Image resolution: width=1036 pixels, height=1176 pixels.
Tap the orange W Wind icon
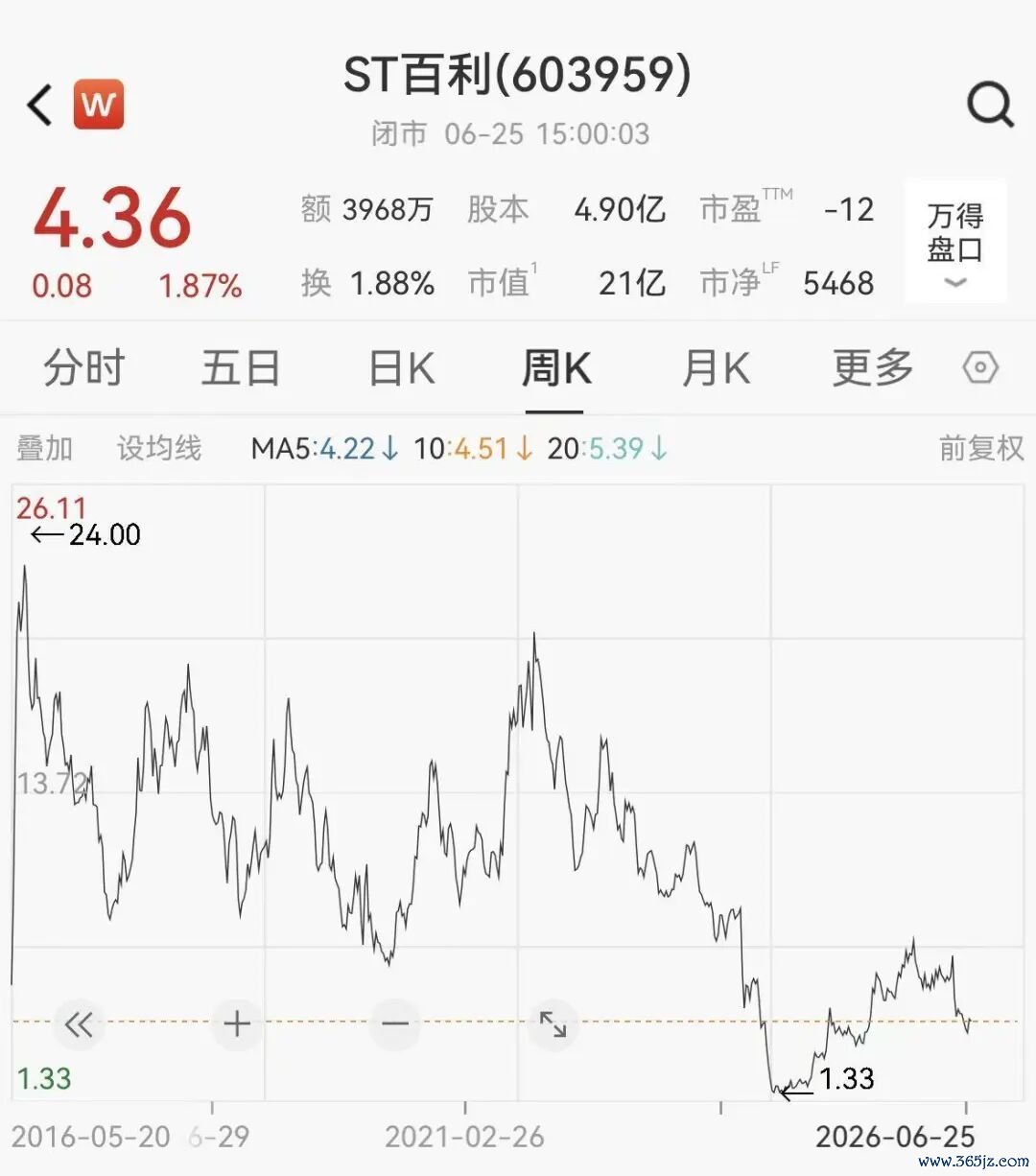tap(99, 104)
